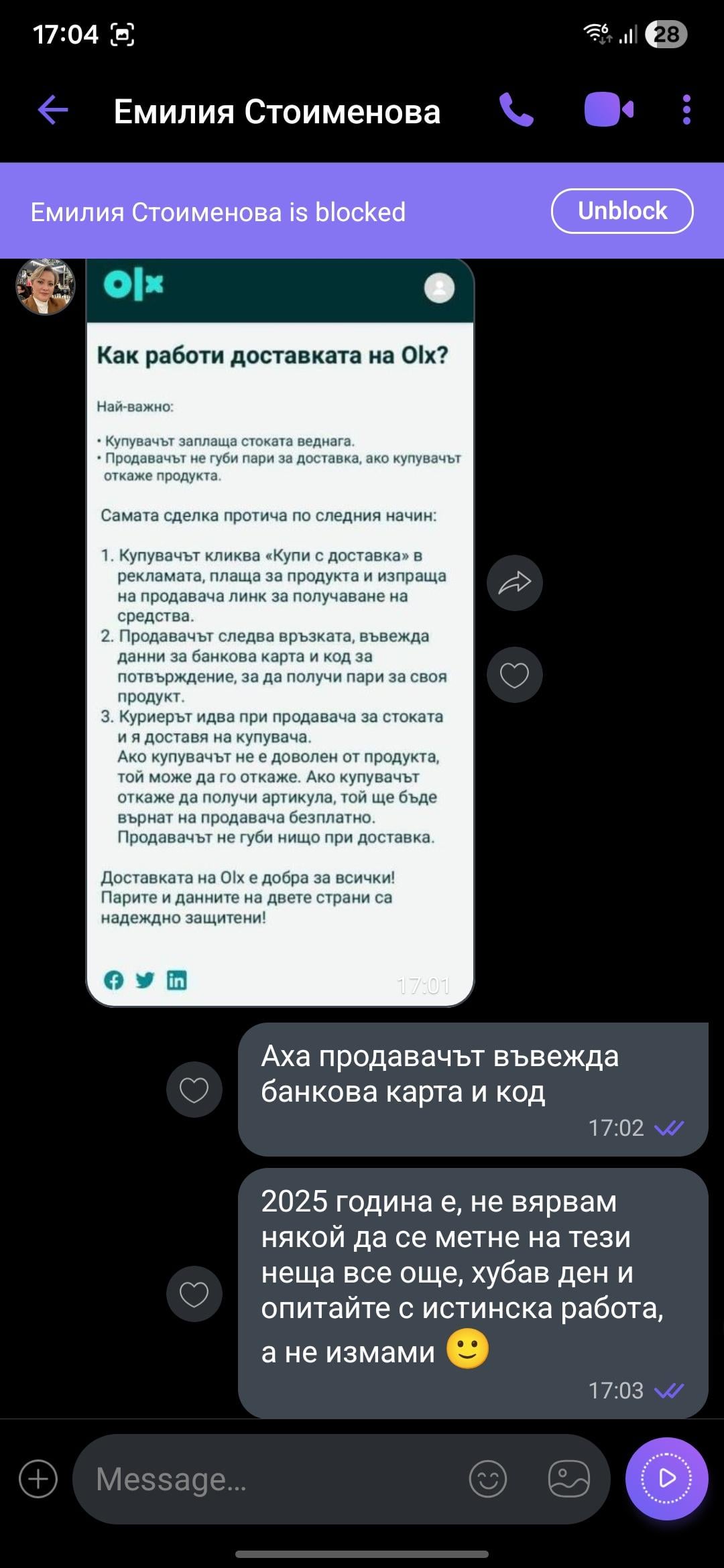Start a voice call with Емилия Стоименова
724x1568 pixels.
pyautogui.click(x=516, y=111)
